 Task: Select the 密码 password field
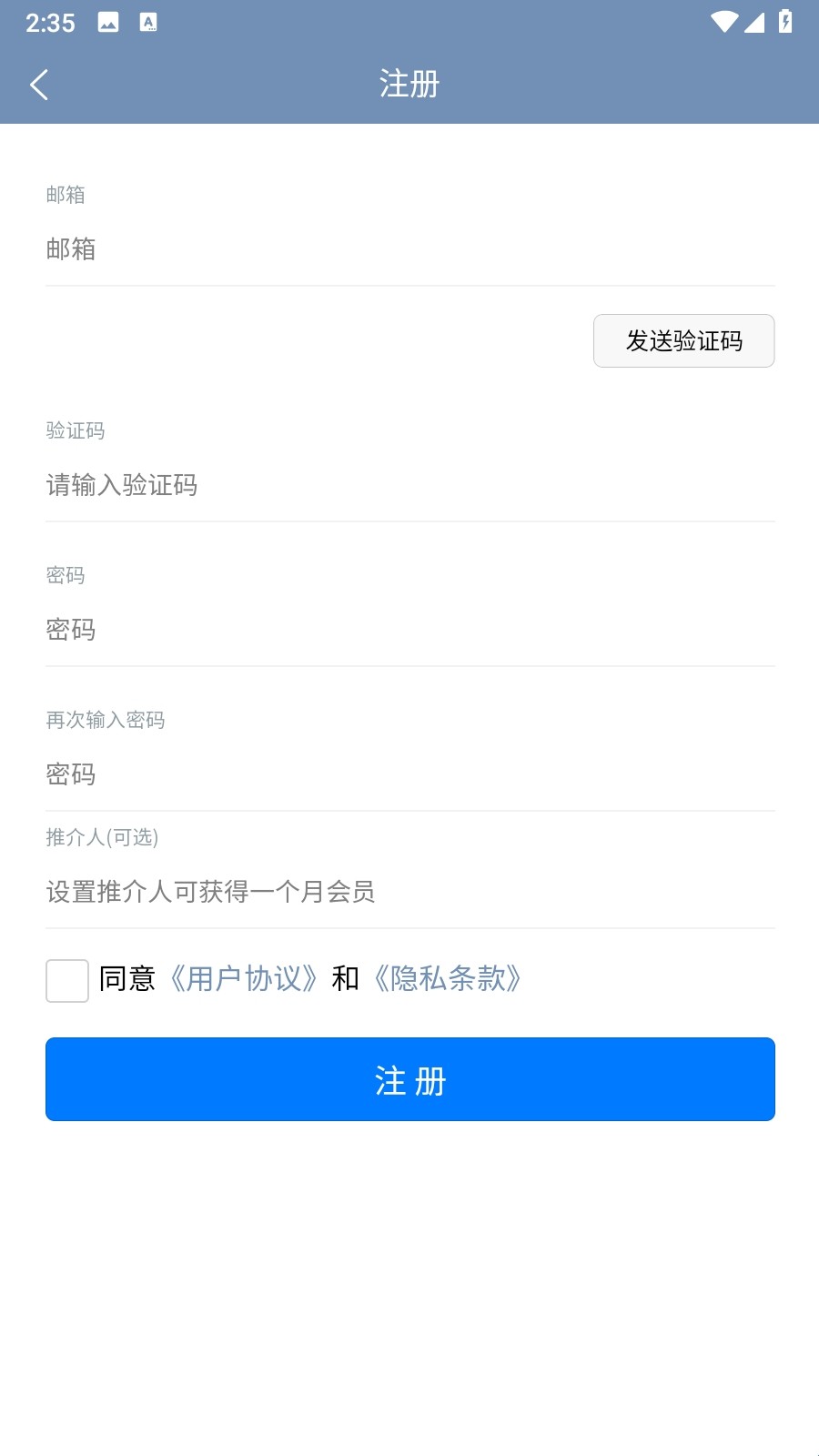coord(409,630)
